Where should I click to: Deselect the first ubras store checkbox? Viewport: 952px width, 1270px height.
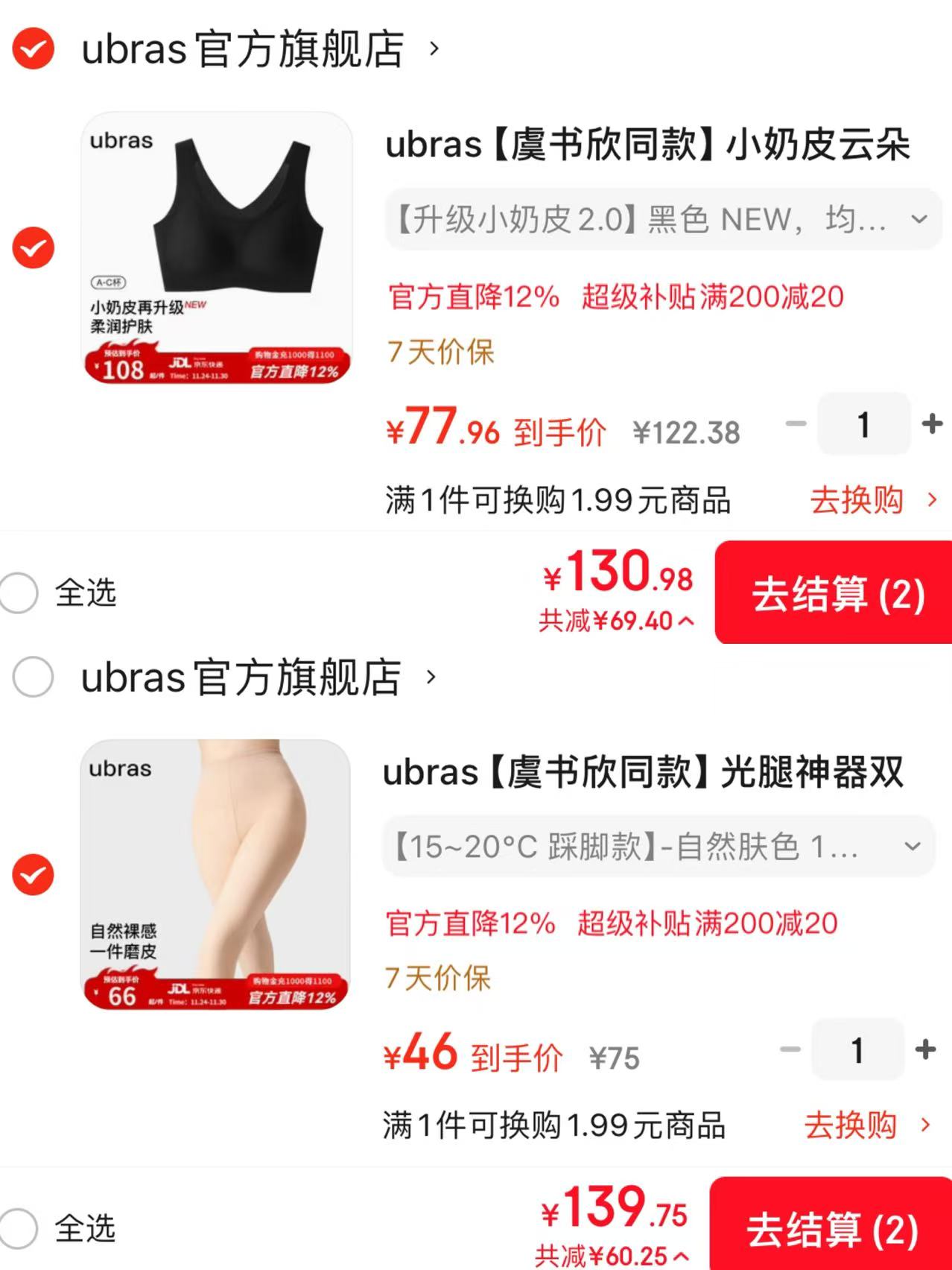[33, 46]
